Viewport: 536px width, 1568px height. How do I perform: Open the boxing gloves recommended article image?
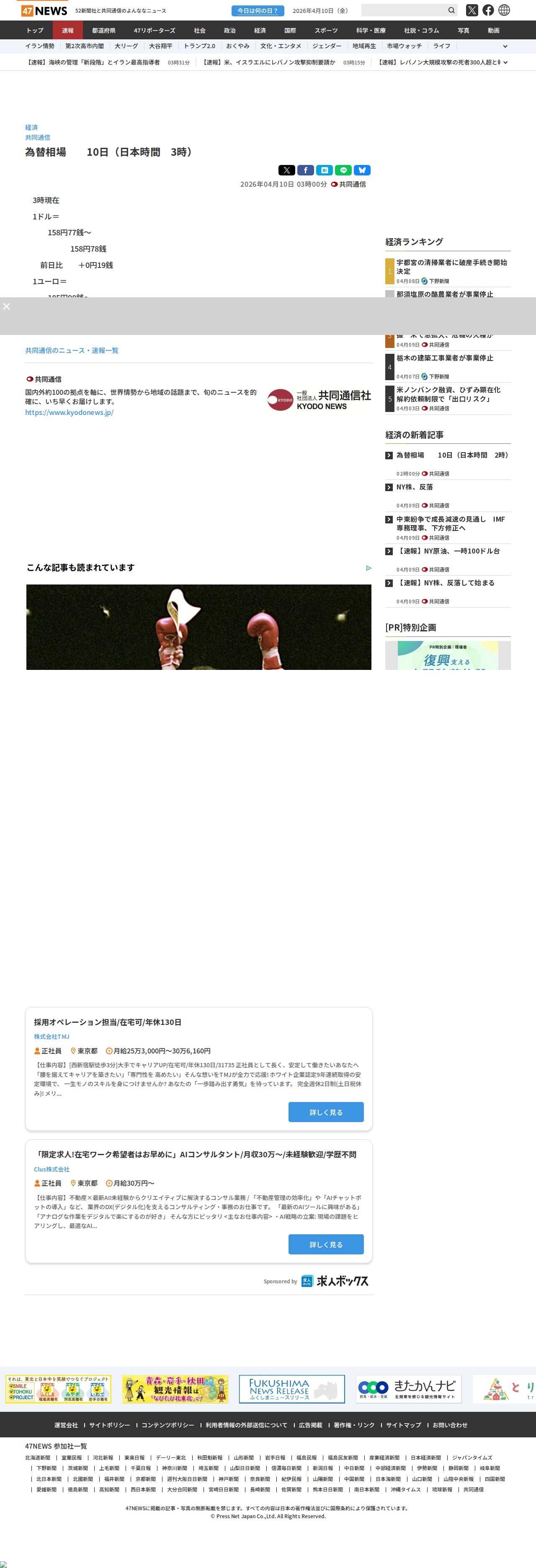[x=198, y=627]
